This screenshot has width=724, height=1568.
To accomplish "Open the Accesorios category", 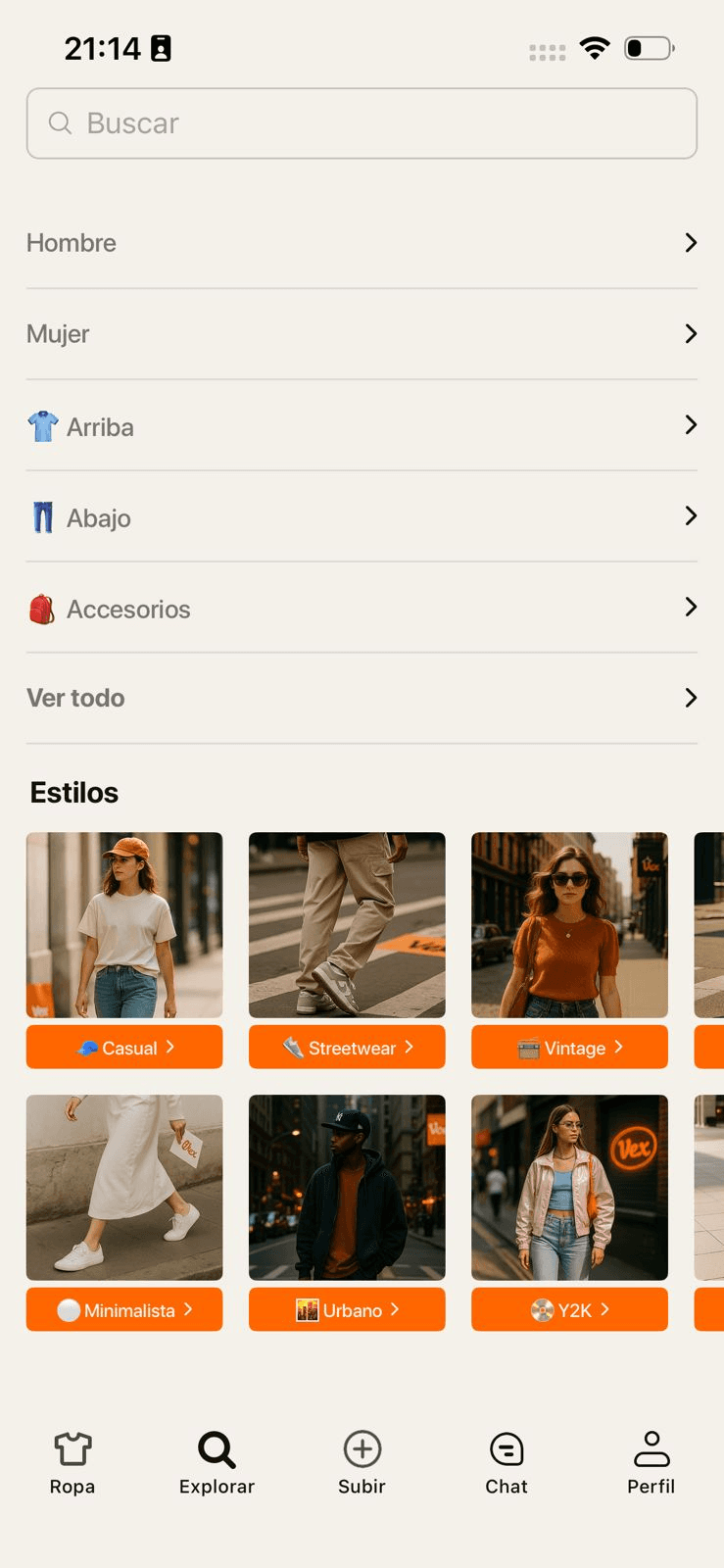I will (x=362, y=609).
